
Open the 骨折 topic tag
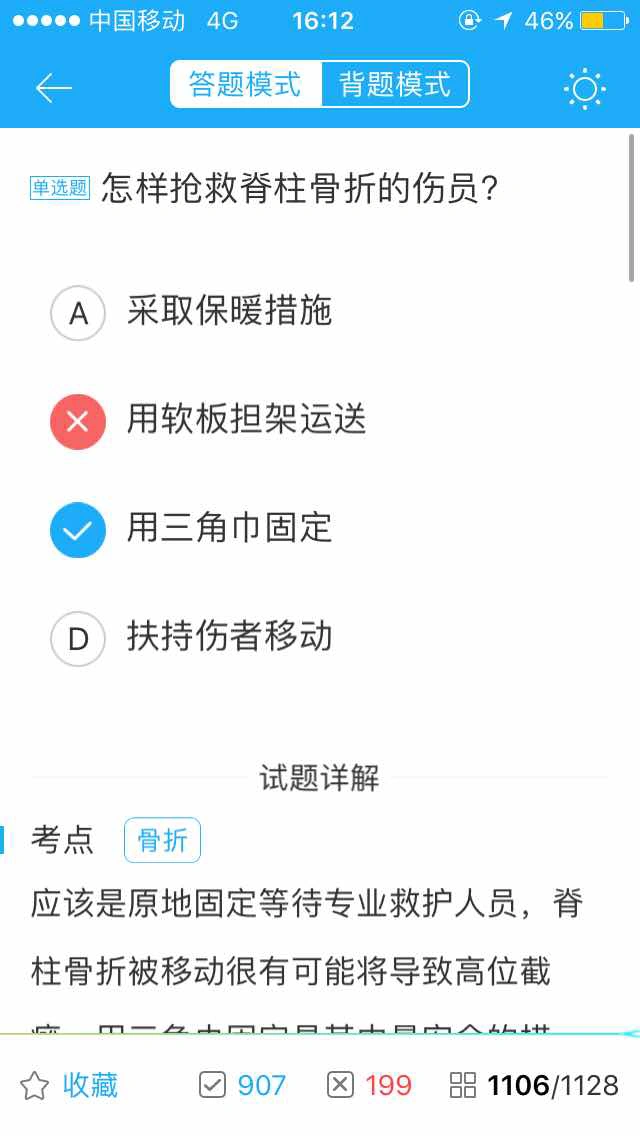tap(162, 840)
